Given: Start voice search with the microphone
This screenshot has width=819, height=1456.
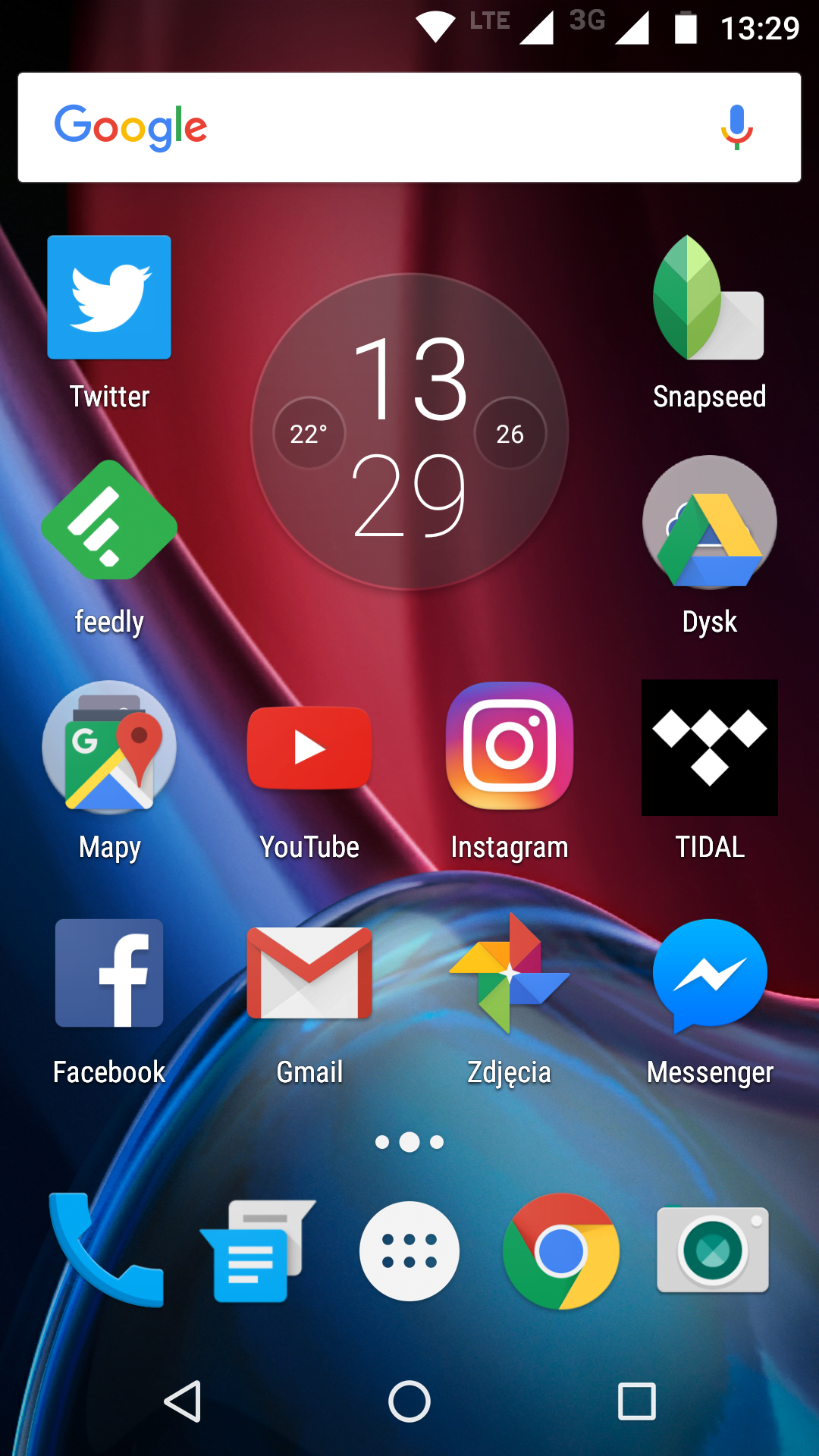Looking at the screenshot, I should 736,127.
